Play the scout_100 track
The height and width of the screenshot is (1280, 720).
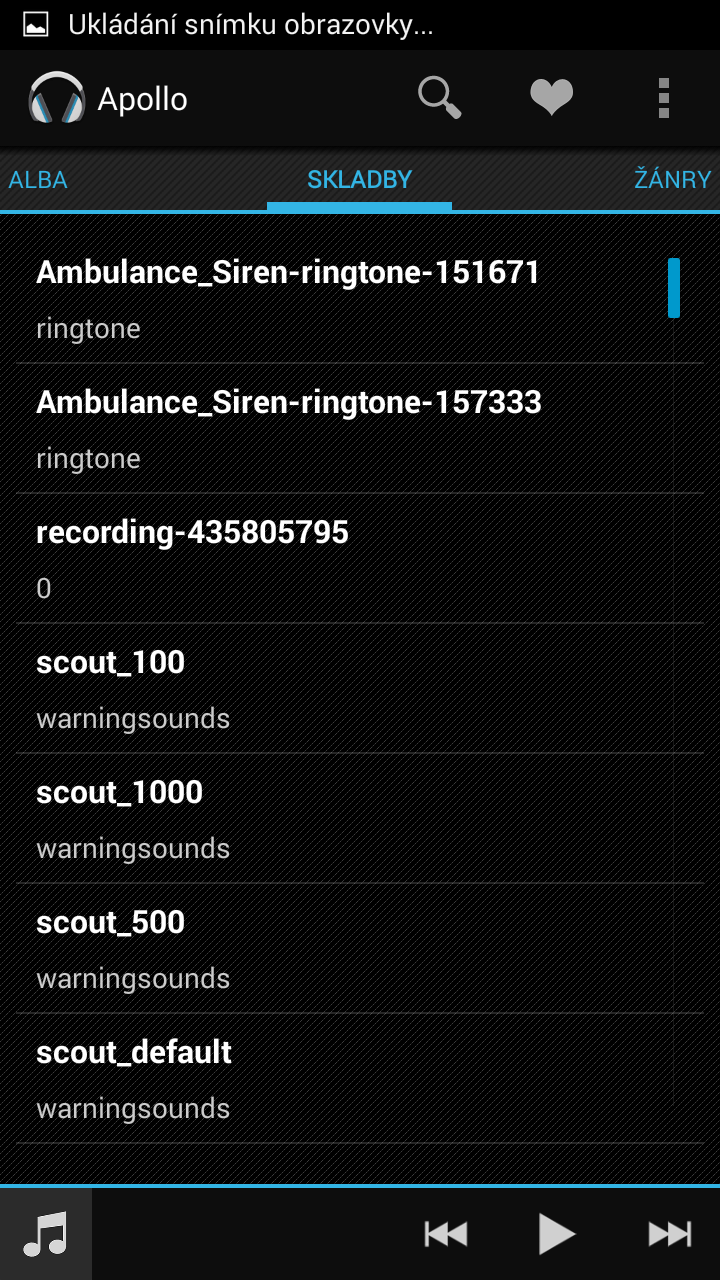point(360,688)
